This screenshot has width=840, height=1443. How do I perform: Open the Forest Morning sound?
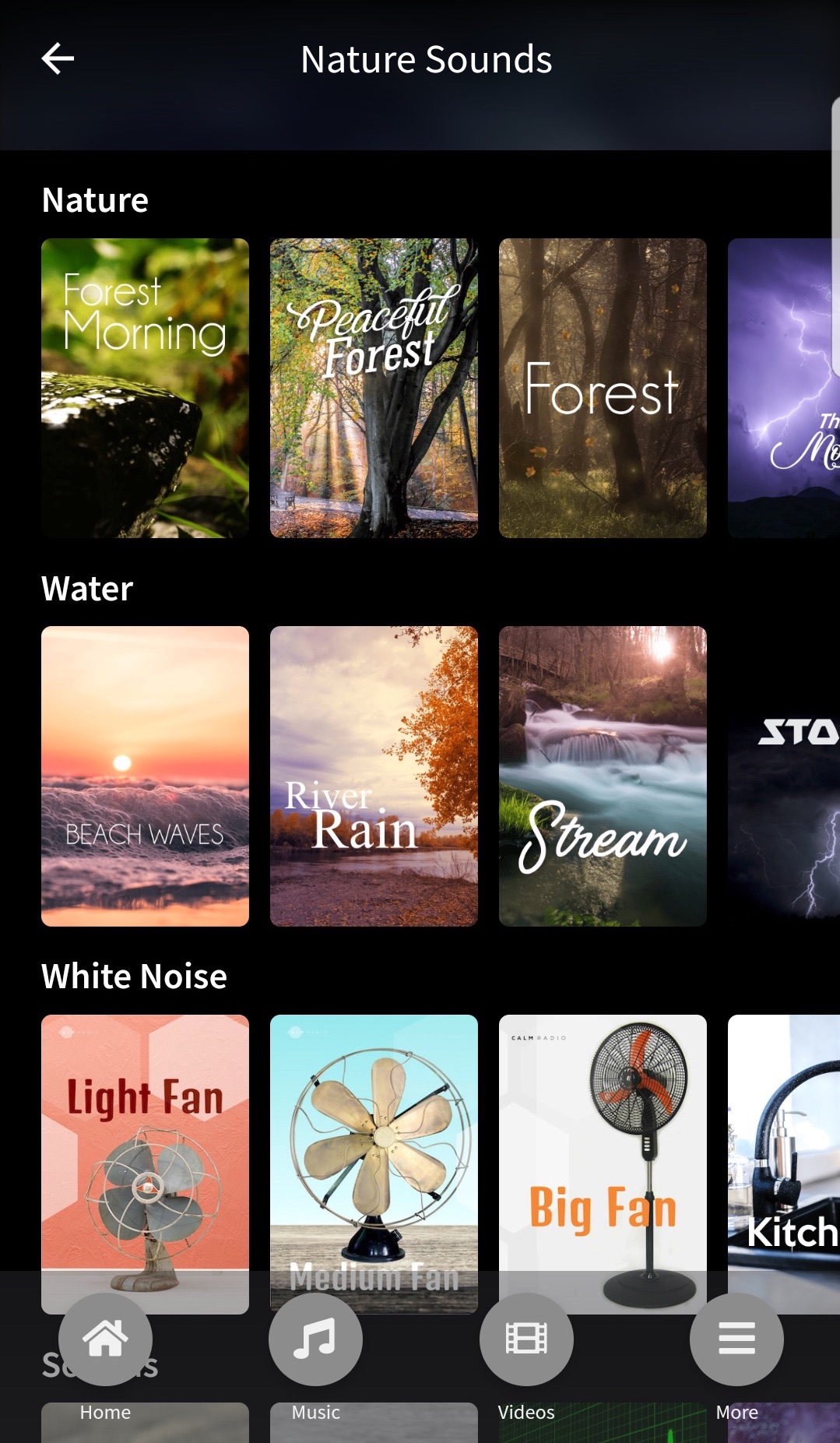click(x=145, y=388)
